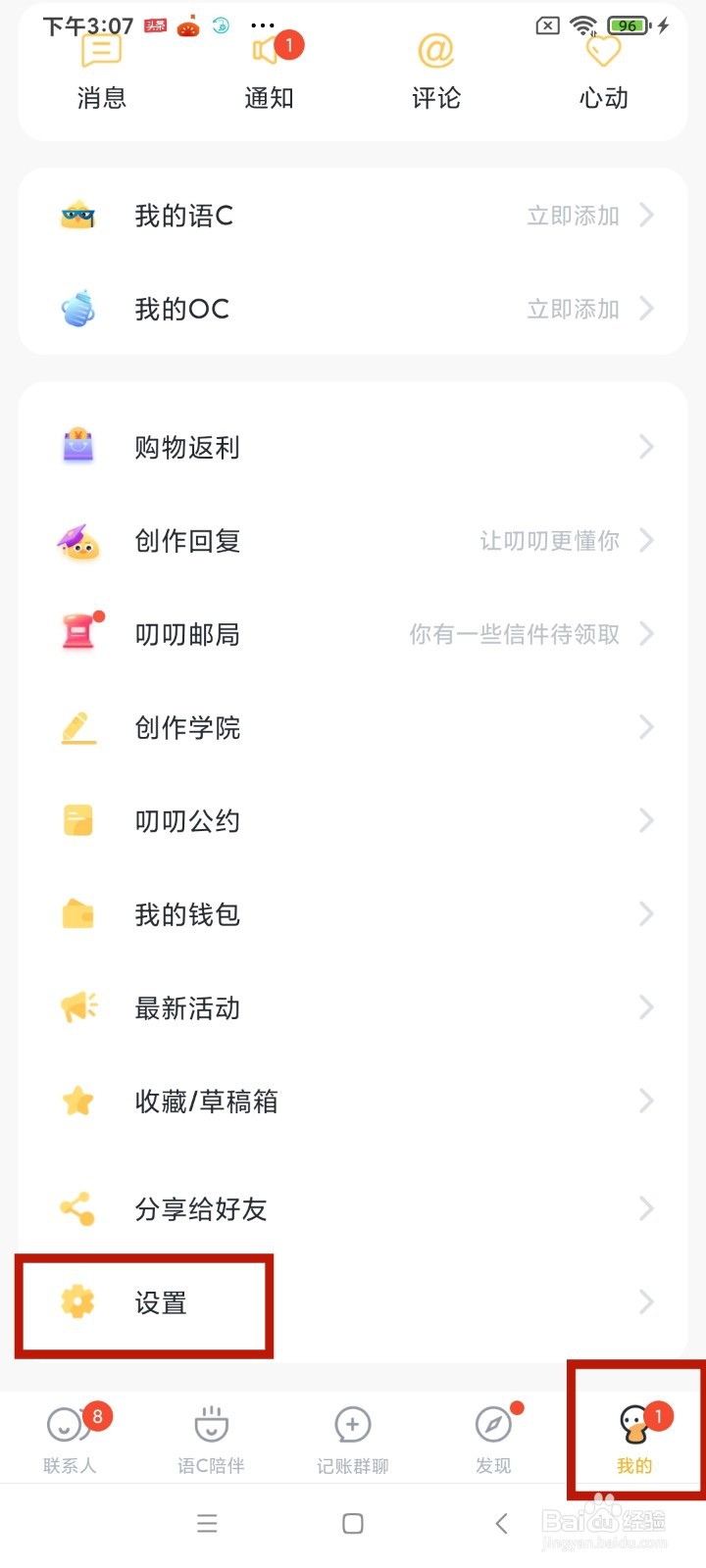Screen dimensions: 706x1568
Task: Switch to the 发现 discover tab
Action: (493, 1439)
